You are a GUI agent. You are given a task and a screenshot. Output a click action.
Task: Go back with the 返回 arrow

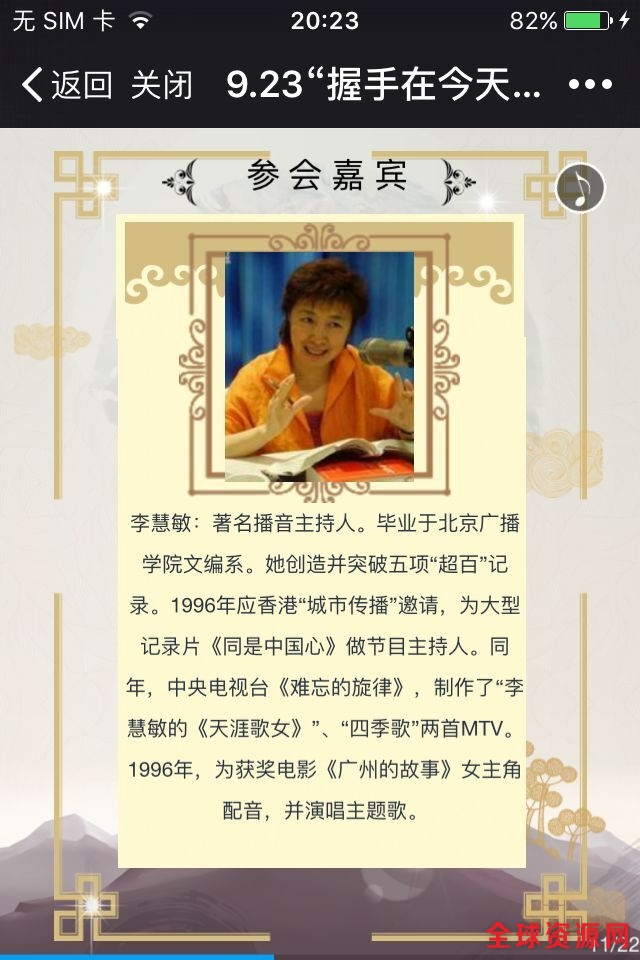(x=66, y=85)
